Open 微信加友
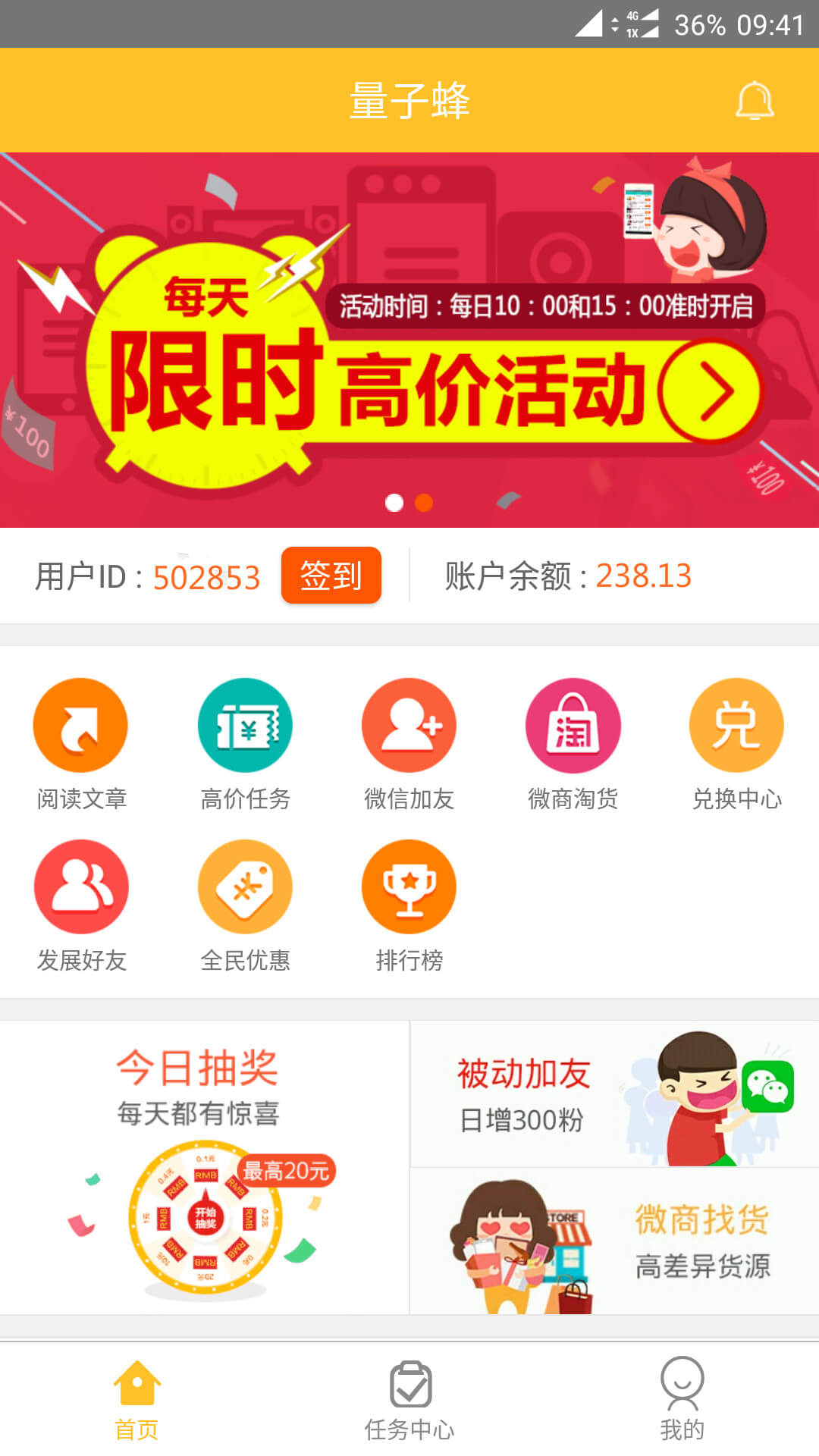 [x=409, y=745]
